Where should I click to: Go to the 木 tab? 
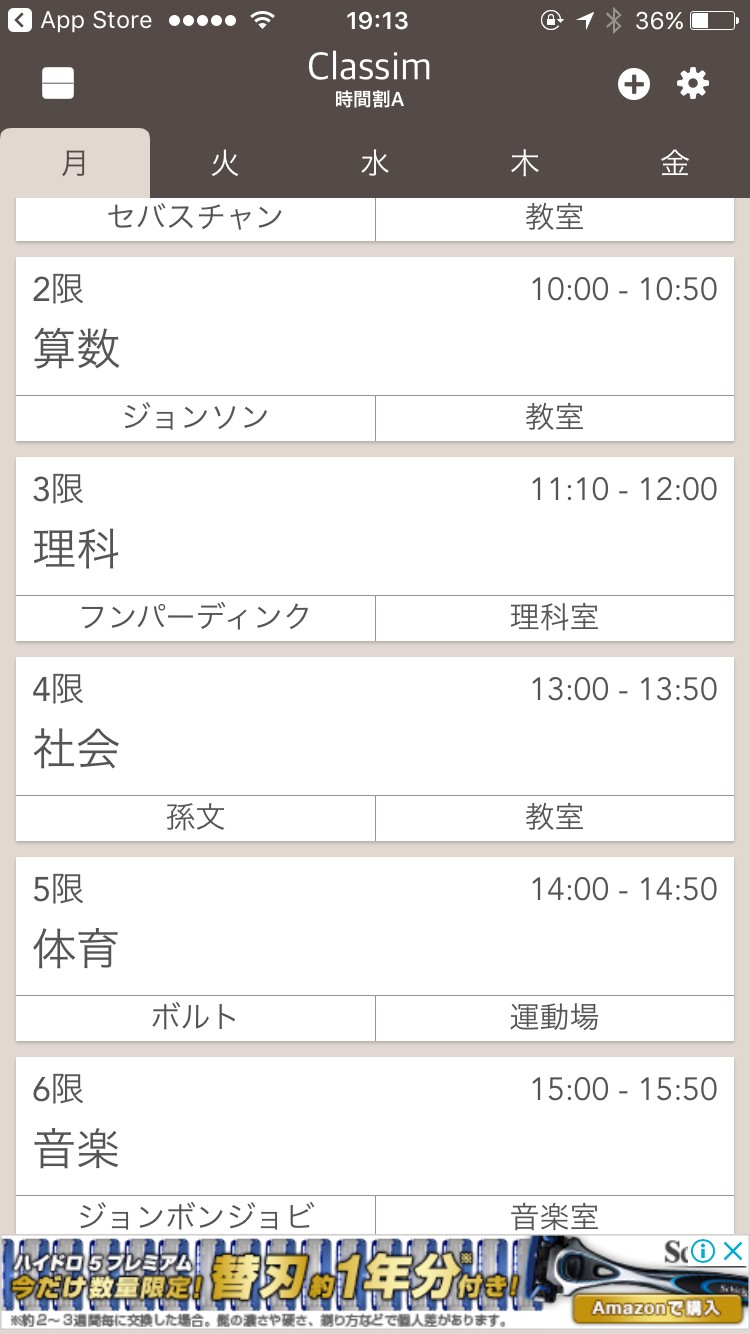coord(525,164)
